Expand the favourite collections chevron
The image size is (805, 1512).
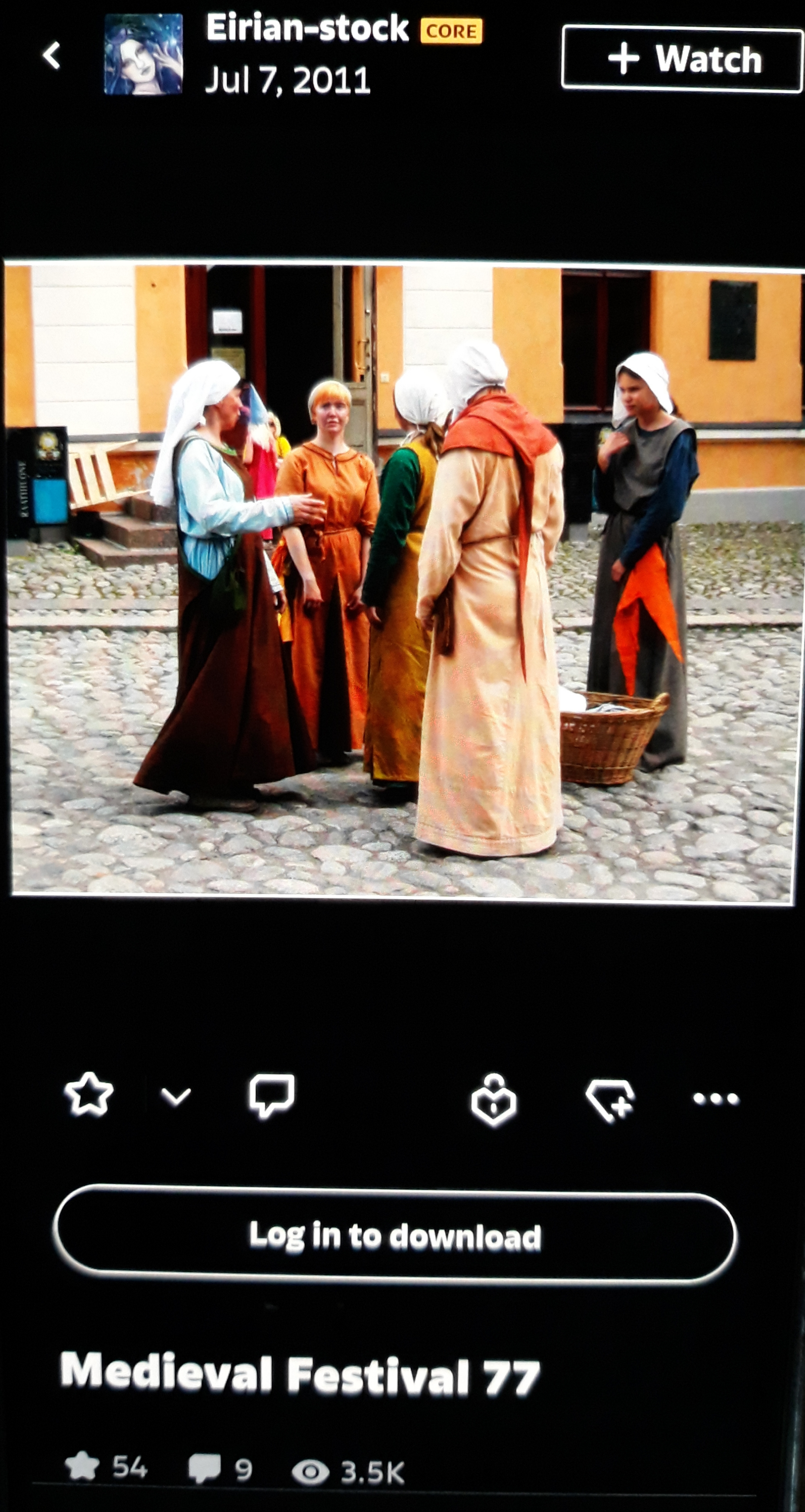[176, 1096]
